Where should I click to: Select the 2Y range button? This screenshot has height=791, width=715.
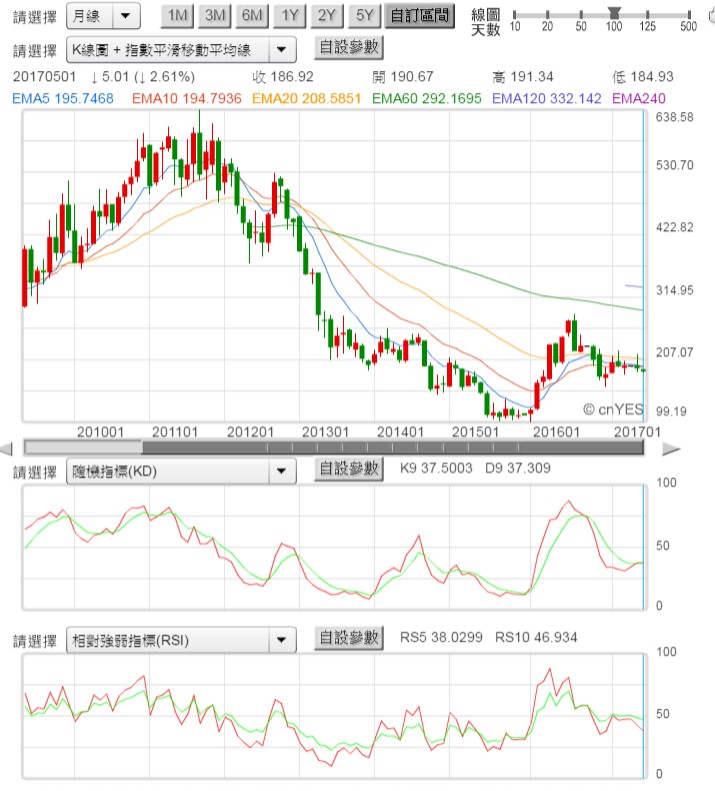pyautogui.click(x=327, y=16)
